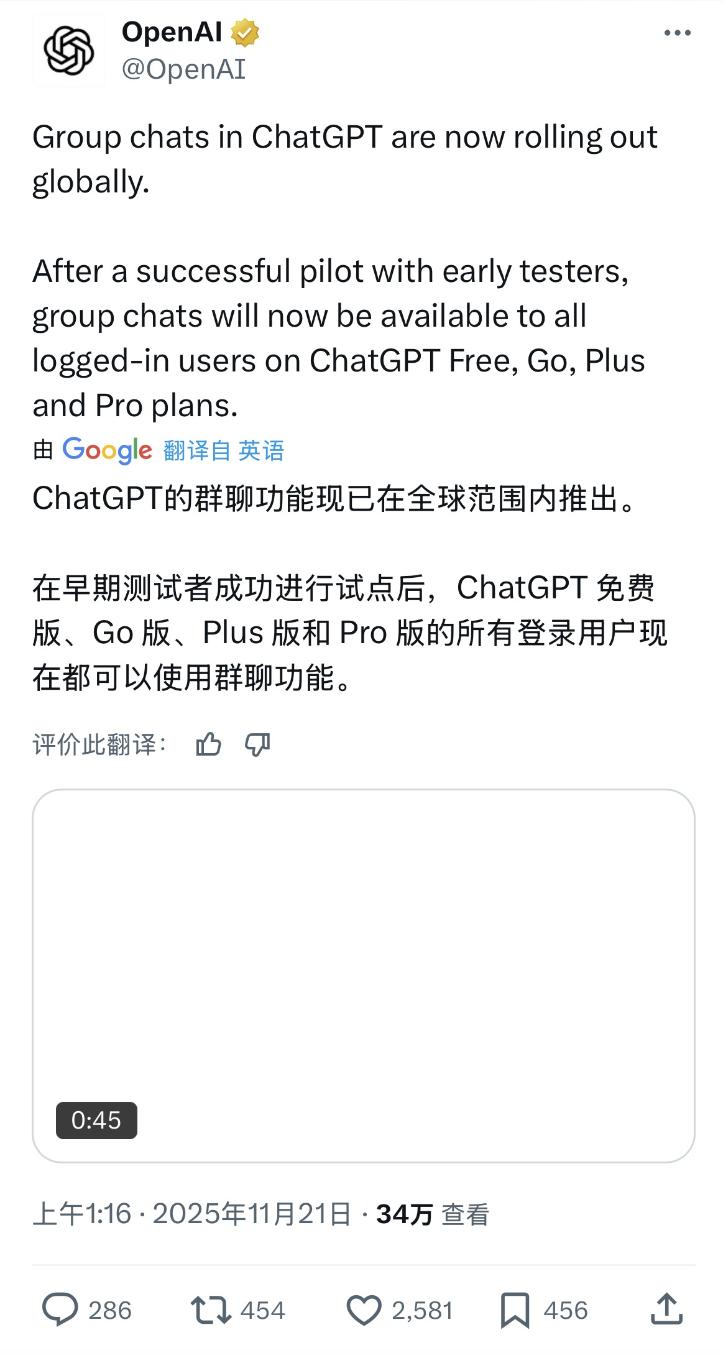
Task: Bookmark this OpenAI post
Action: (x=514, y=1310)
